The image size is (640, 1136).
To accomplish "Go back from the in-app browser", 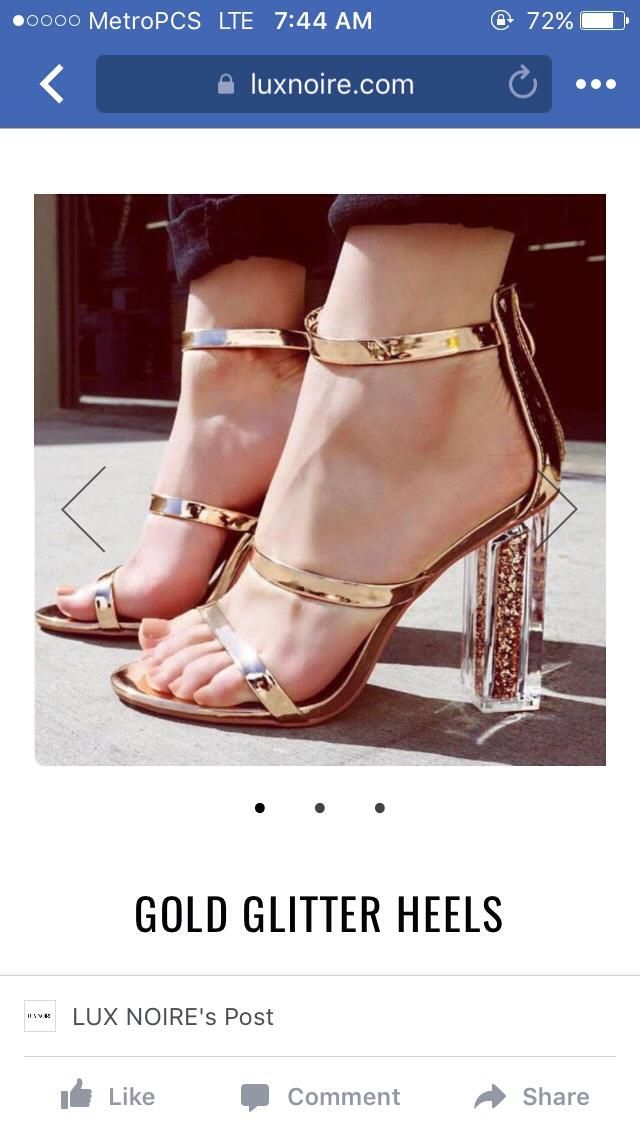I will (x=51, y=84).
